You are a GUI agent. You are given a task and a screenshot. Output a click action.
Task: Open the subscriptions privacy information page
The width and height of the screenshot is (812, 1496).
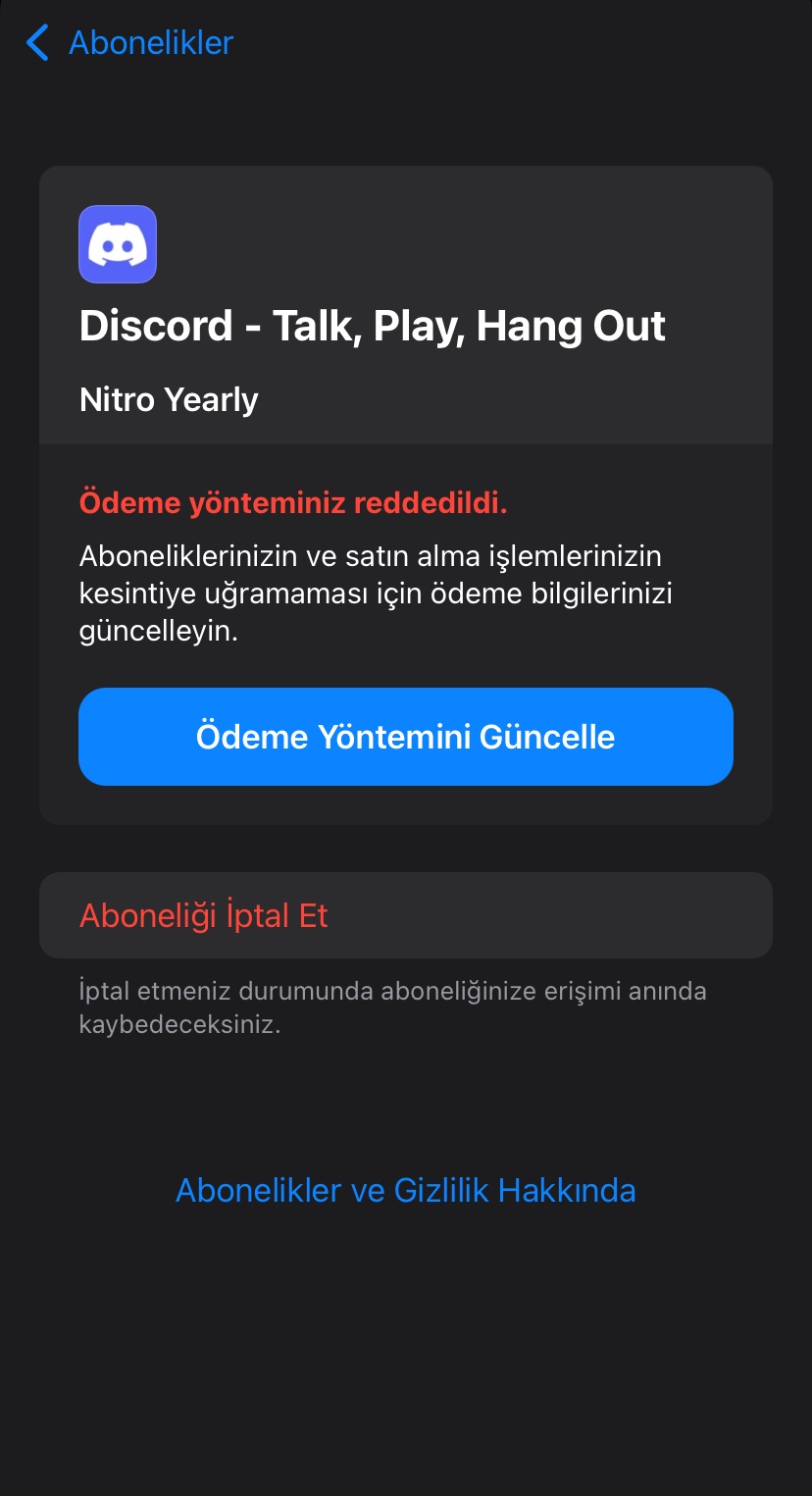click(406, 1190)
